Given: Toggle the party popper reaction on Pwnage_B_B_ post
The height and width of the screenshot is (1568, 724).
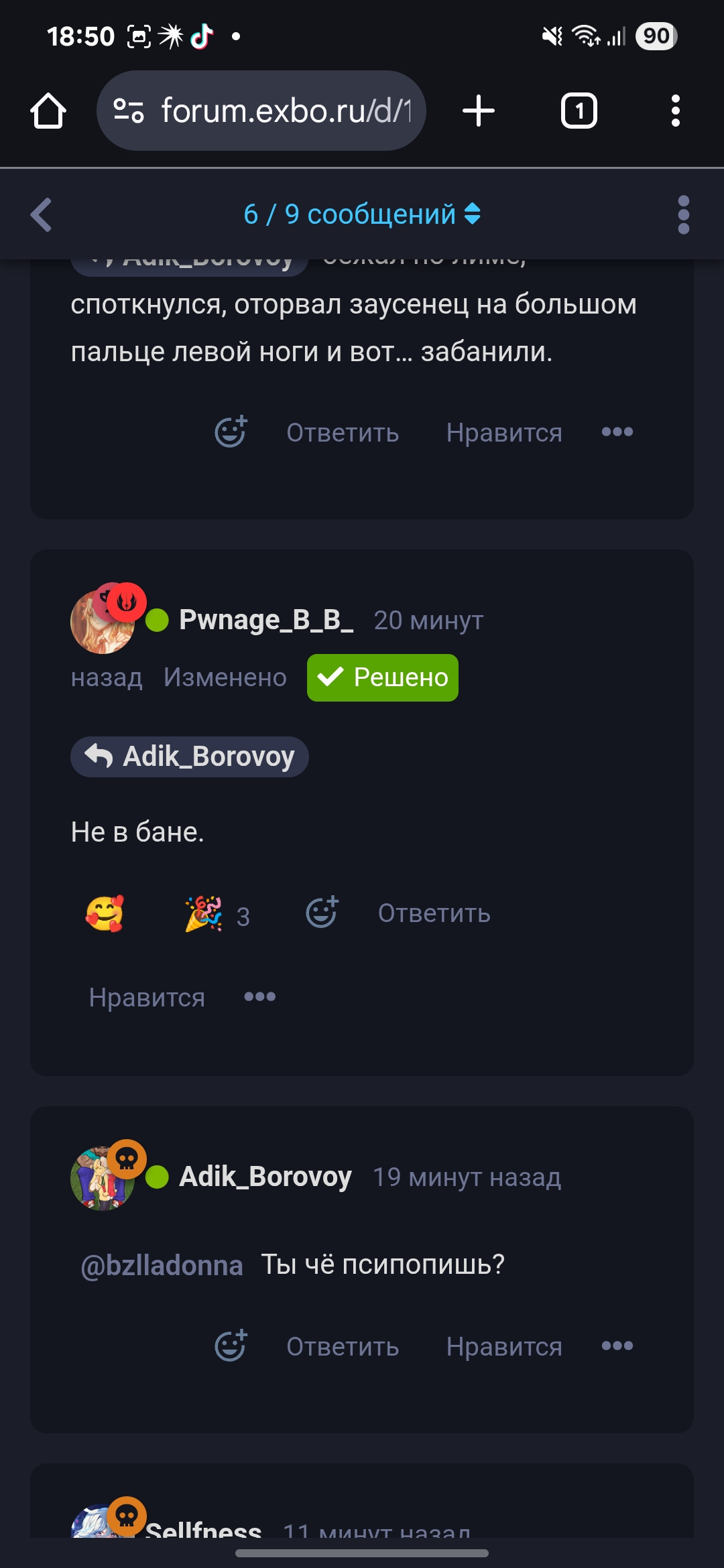Looking at the screenshot, I should pyautogui.click(x=216, y=914).
